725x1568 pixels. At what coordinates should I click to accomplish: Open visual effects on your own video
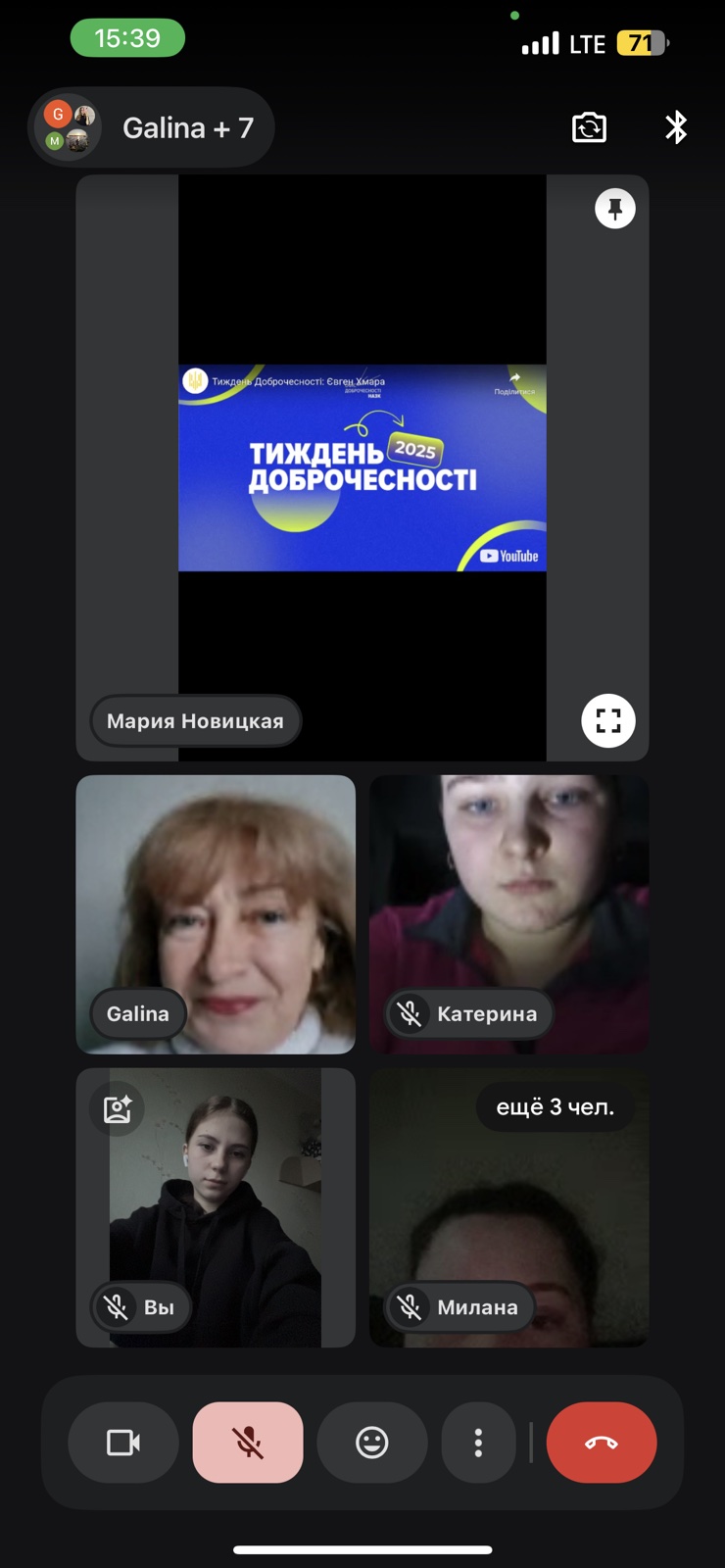point(118,1109)
